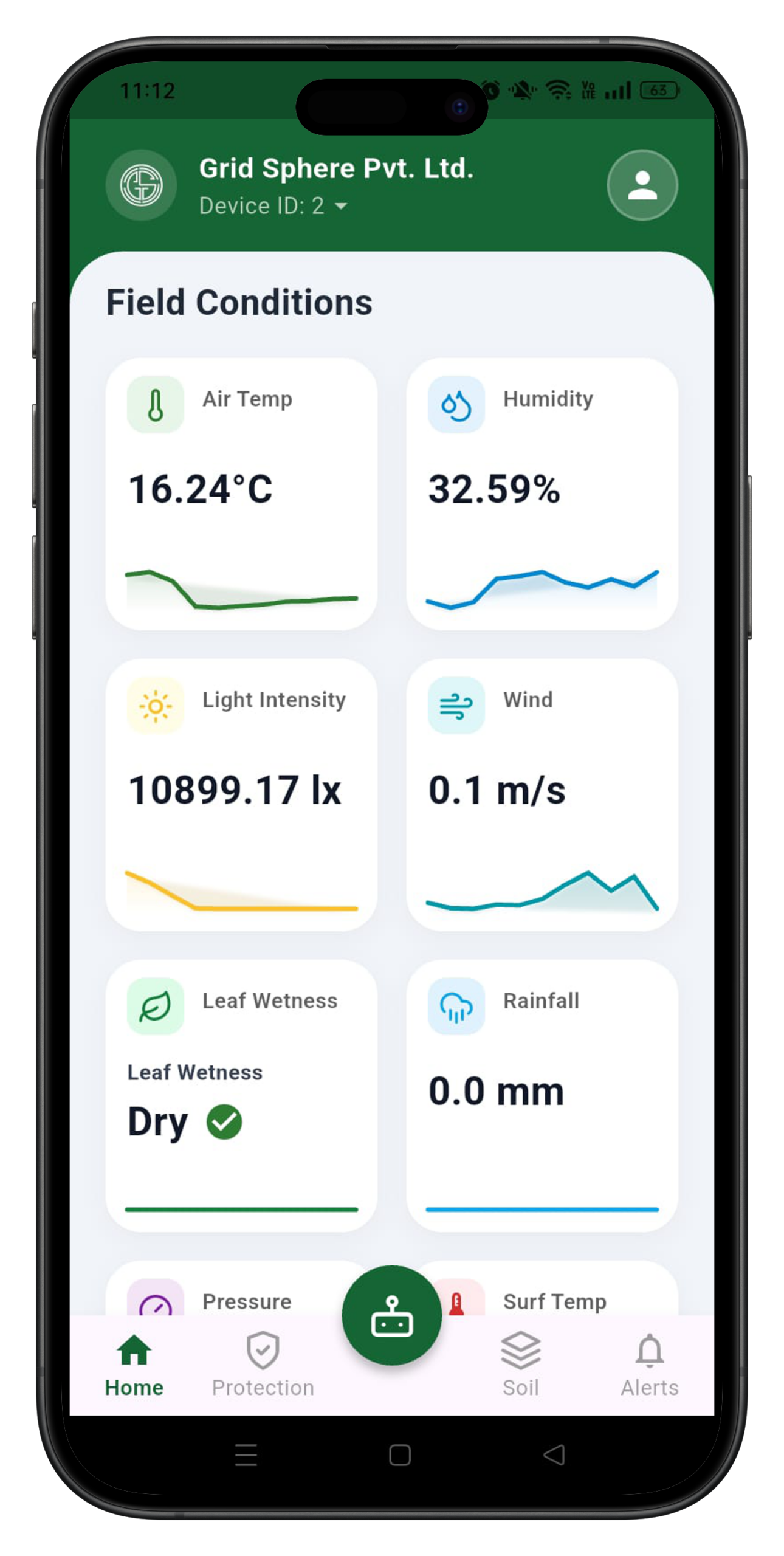Open the Air Temp card
The height and width of the screenshot is (1556, 784).
click(241, 494)
